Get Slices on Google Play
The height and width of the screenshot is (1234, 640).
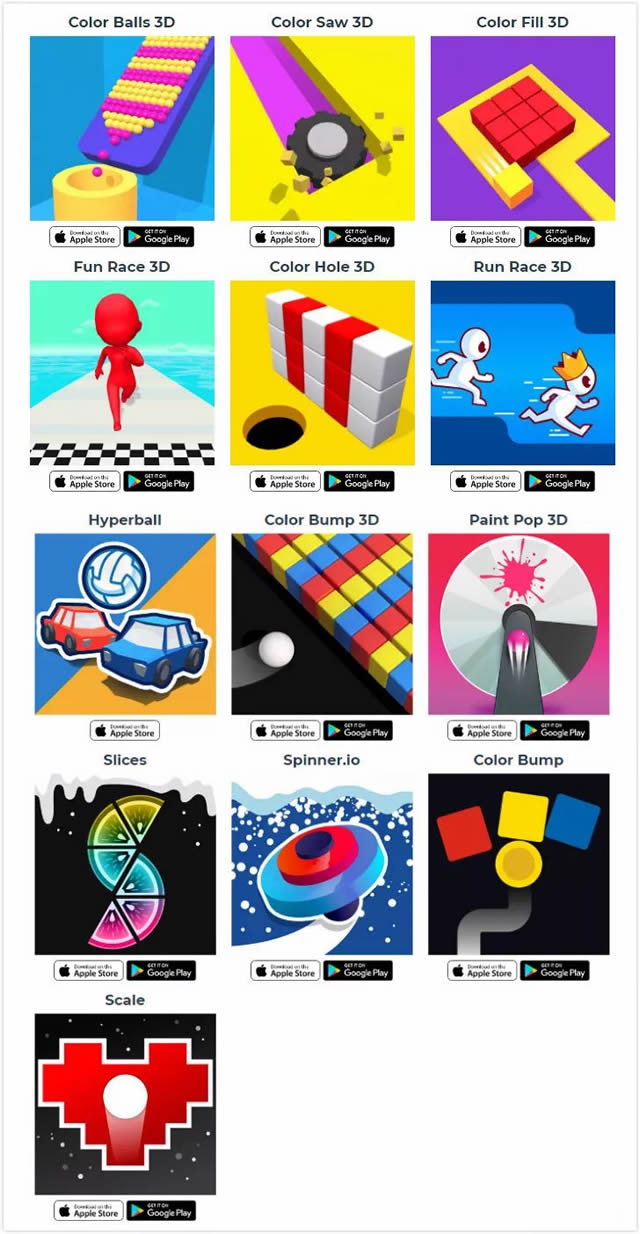click(162, 970)
